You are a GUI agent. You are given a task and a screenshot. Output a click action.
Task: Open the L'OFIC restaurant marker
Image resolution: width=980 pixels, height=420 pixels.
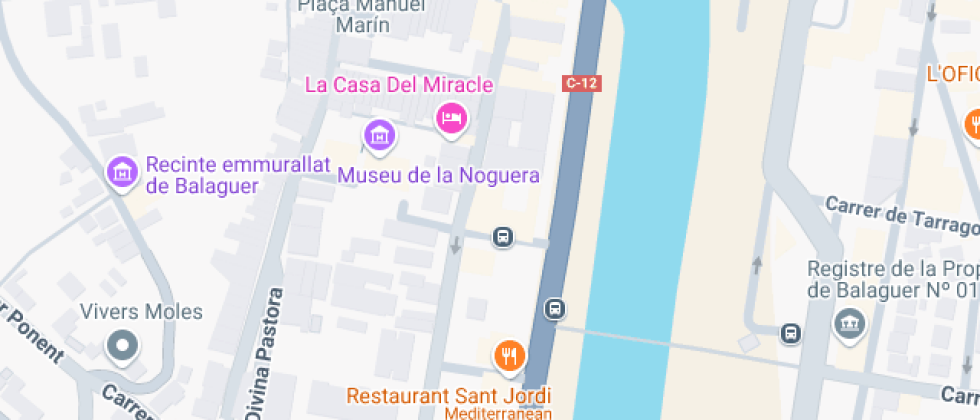coord(973,123)
